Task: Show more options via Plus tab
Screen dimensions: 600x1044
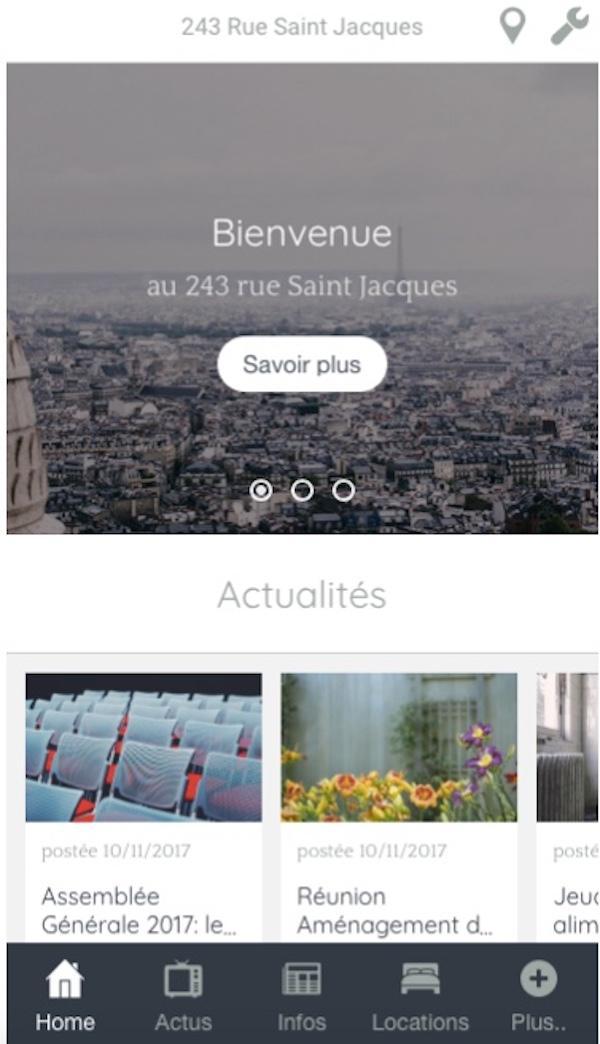Action: click(x=538, y=995)
